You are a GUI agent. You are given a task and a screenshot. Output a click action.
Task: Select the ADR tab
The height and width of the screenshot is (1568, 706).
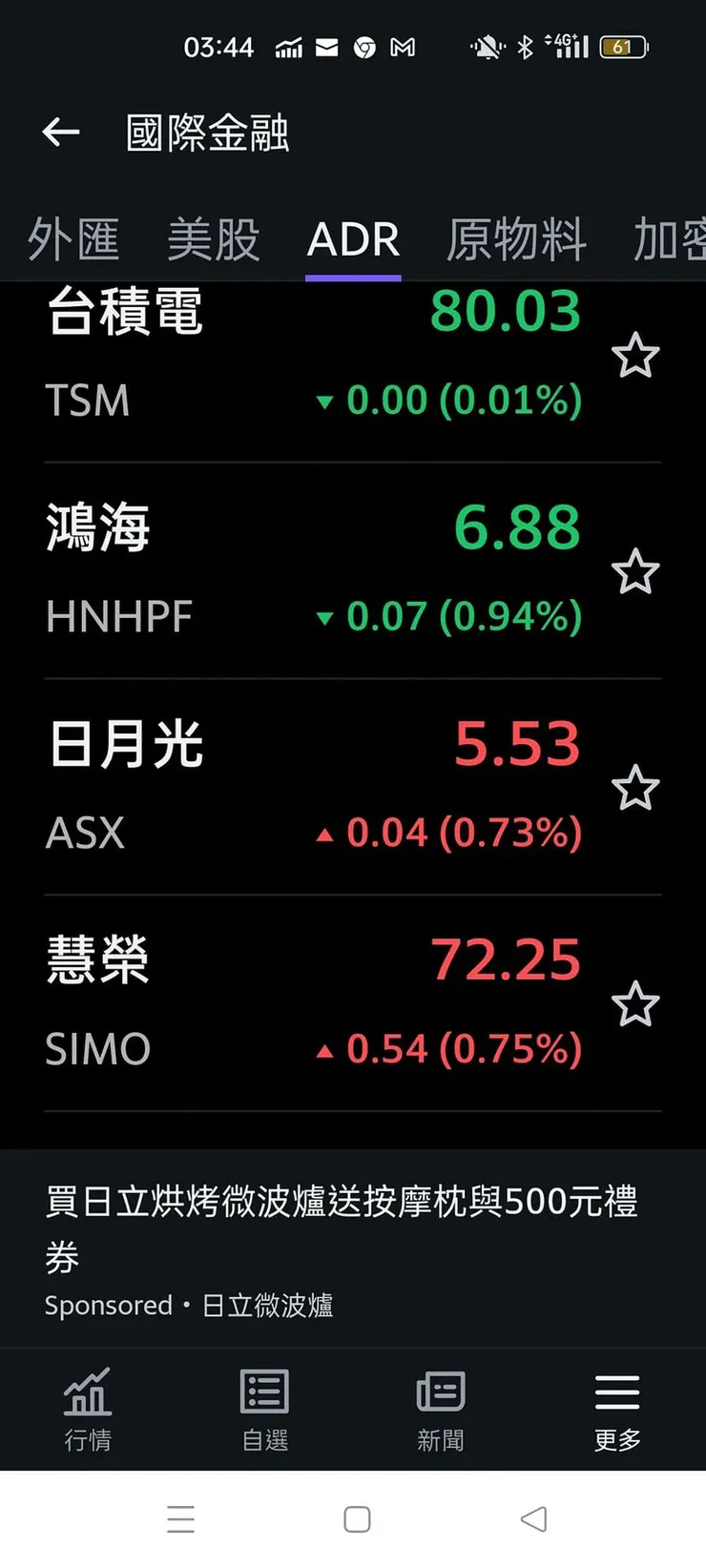[353, 238]
